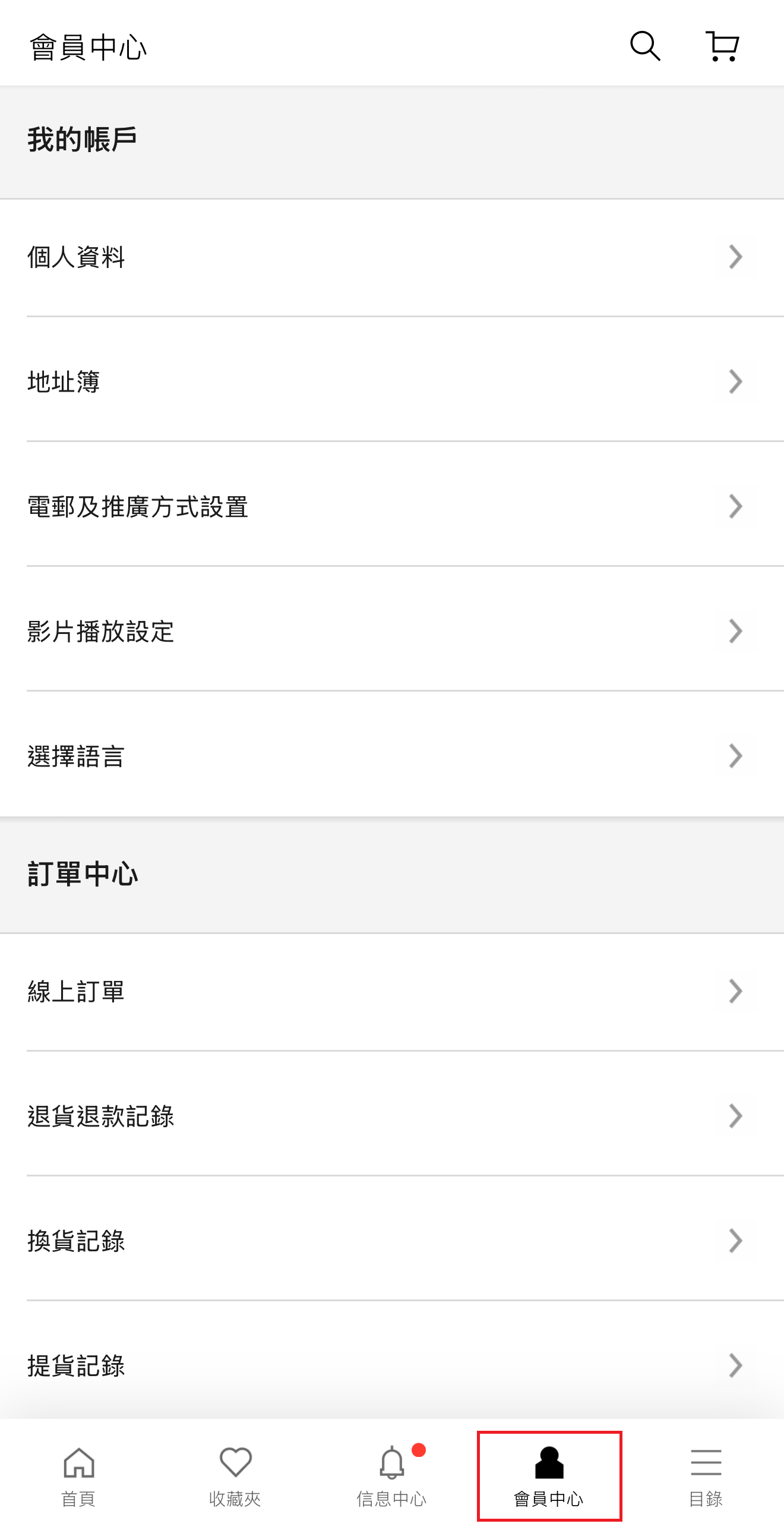784x1530 pixels.
Task: Open the 線上訂單 online orders page
Action: pos(392,990)
